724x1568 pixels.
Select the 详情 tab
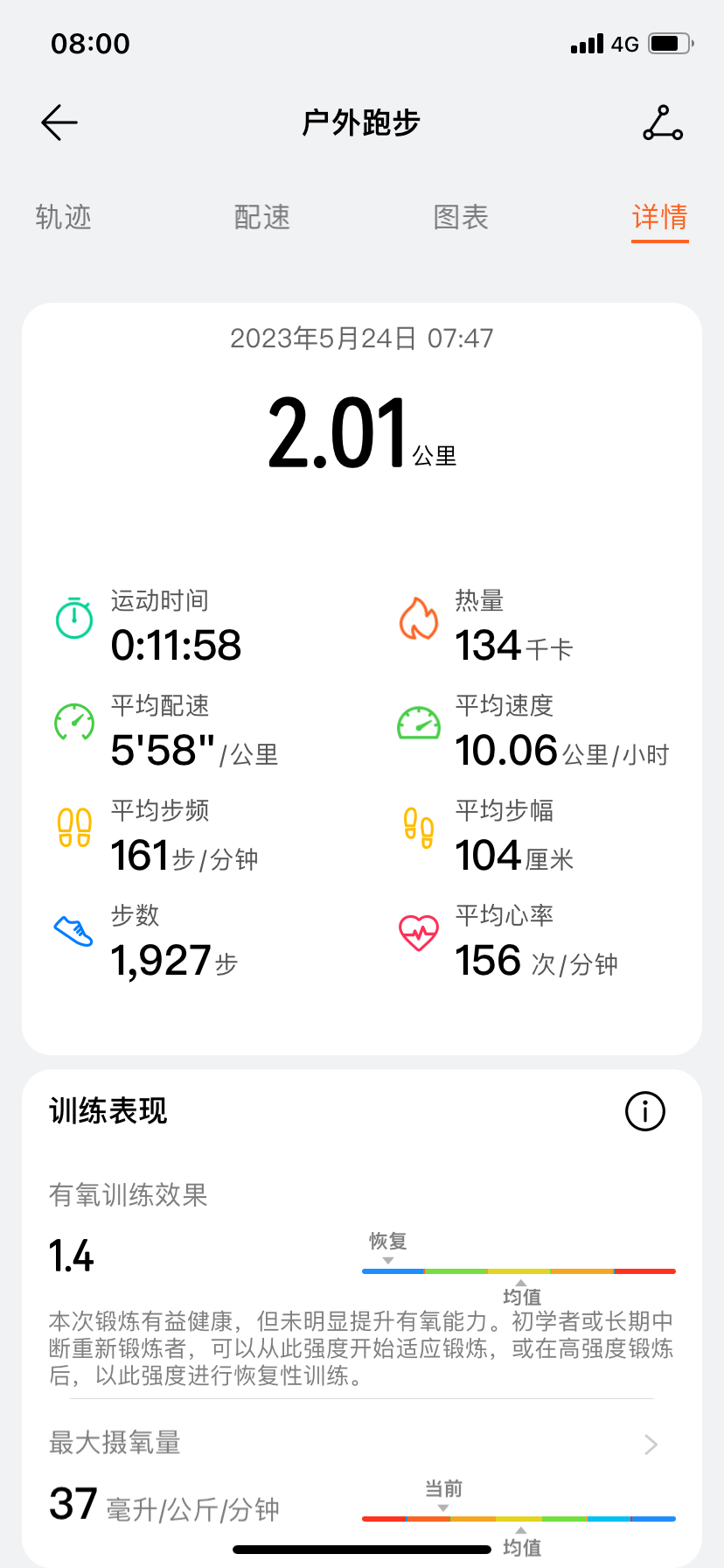point(659,217)
